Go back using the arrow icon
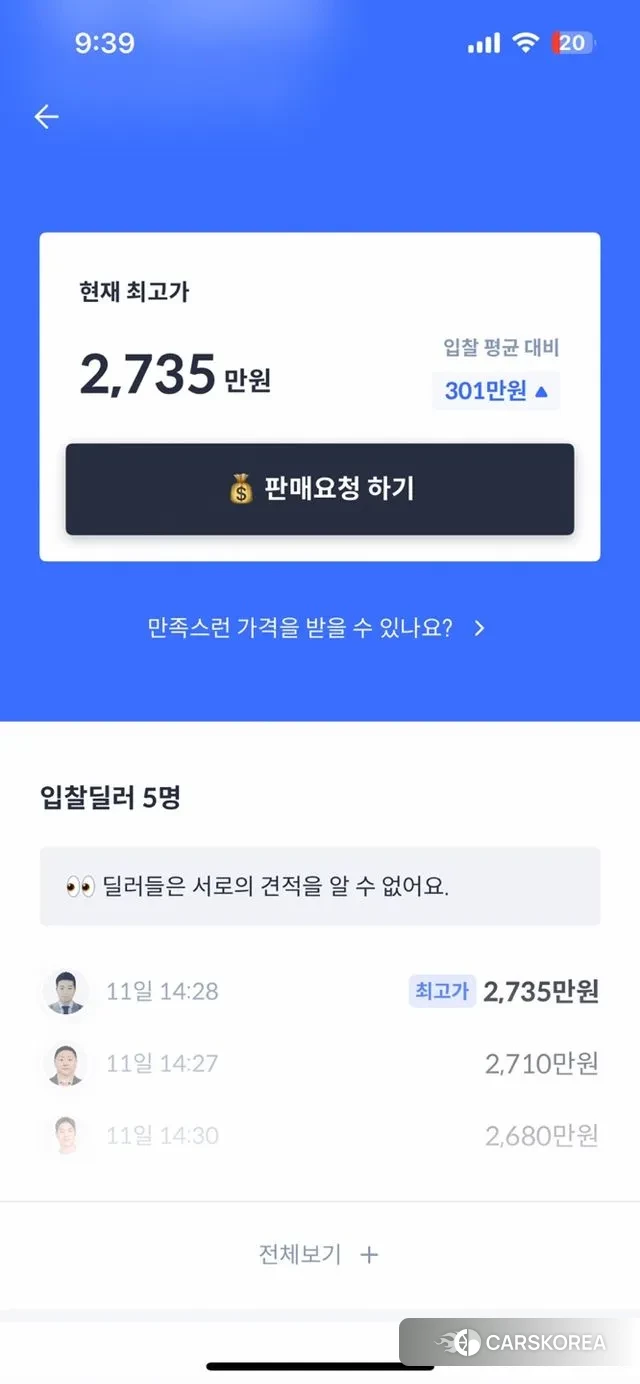Screen dimensions: 640x1384 (47, 117)
